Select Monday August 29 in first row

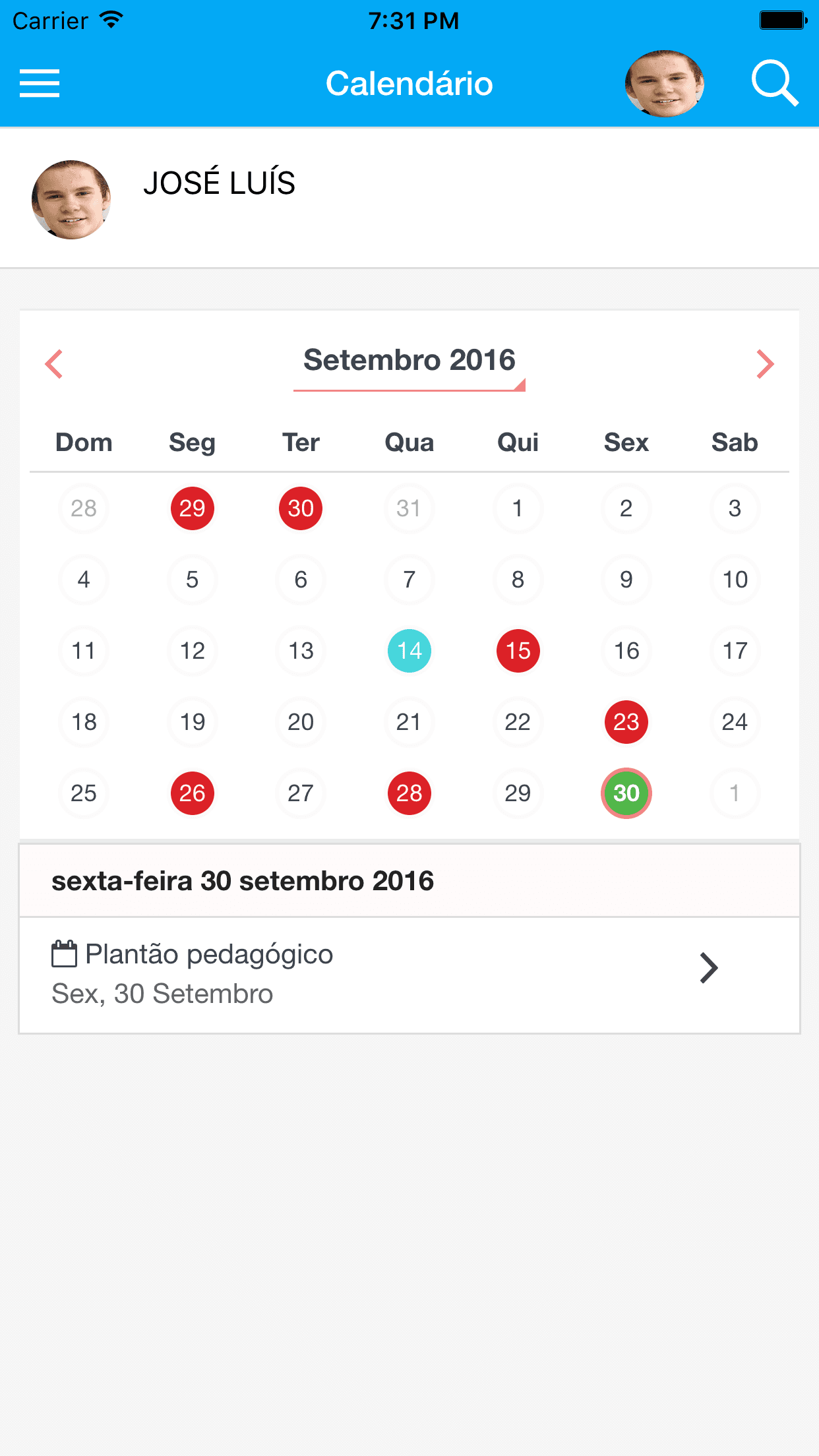(x=193, y=508)
